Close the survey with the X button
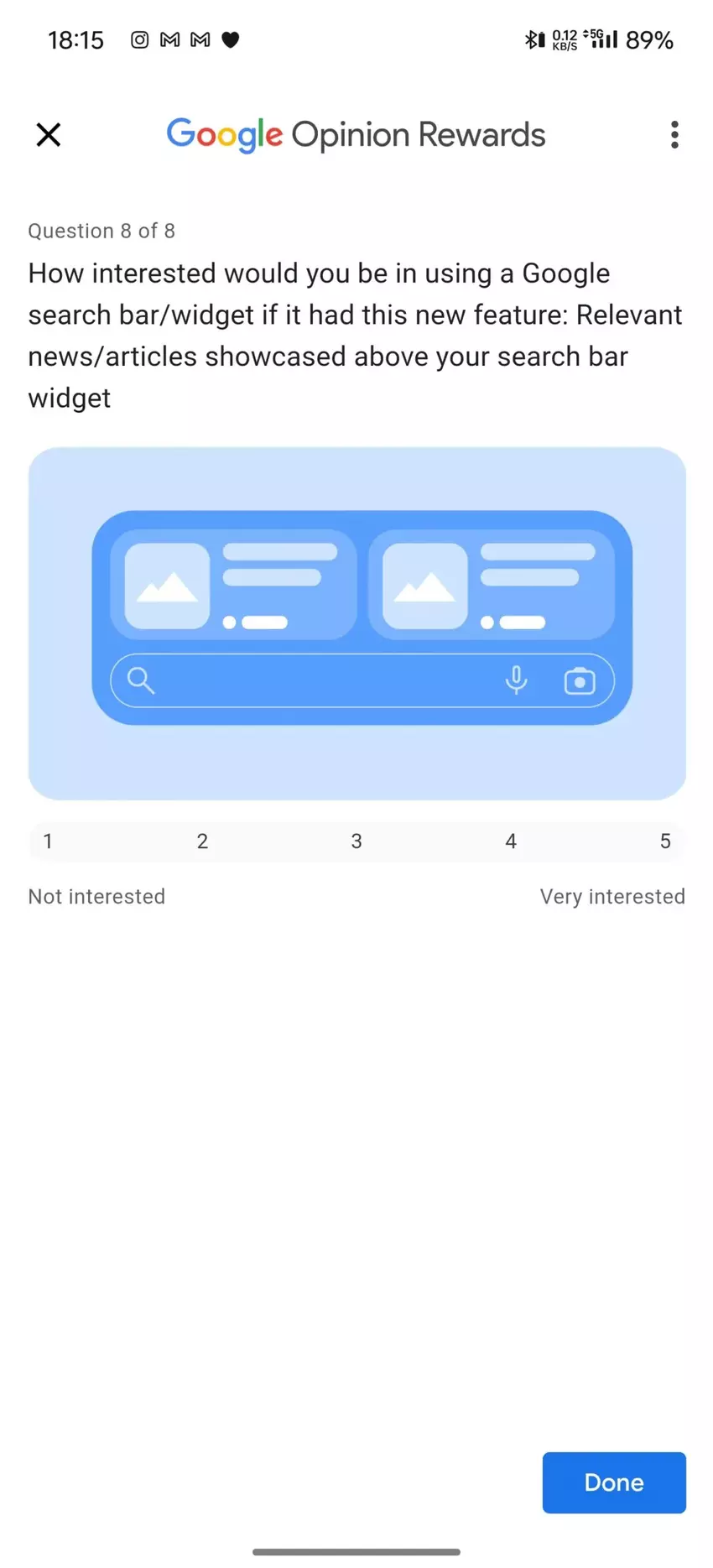This screenshot has width=713, height=1568. point(48,134)
